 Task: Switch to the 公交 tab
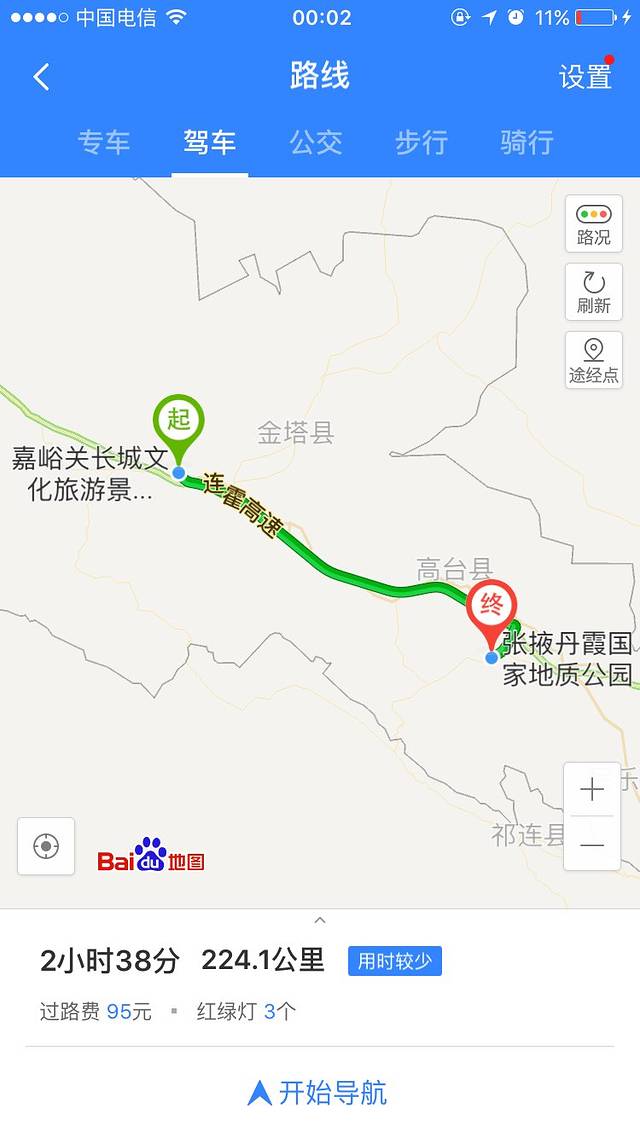[x=315, y=142]
